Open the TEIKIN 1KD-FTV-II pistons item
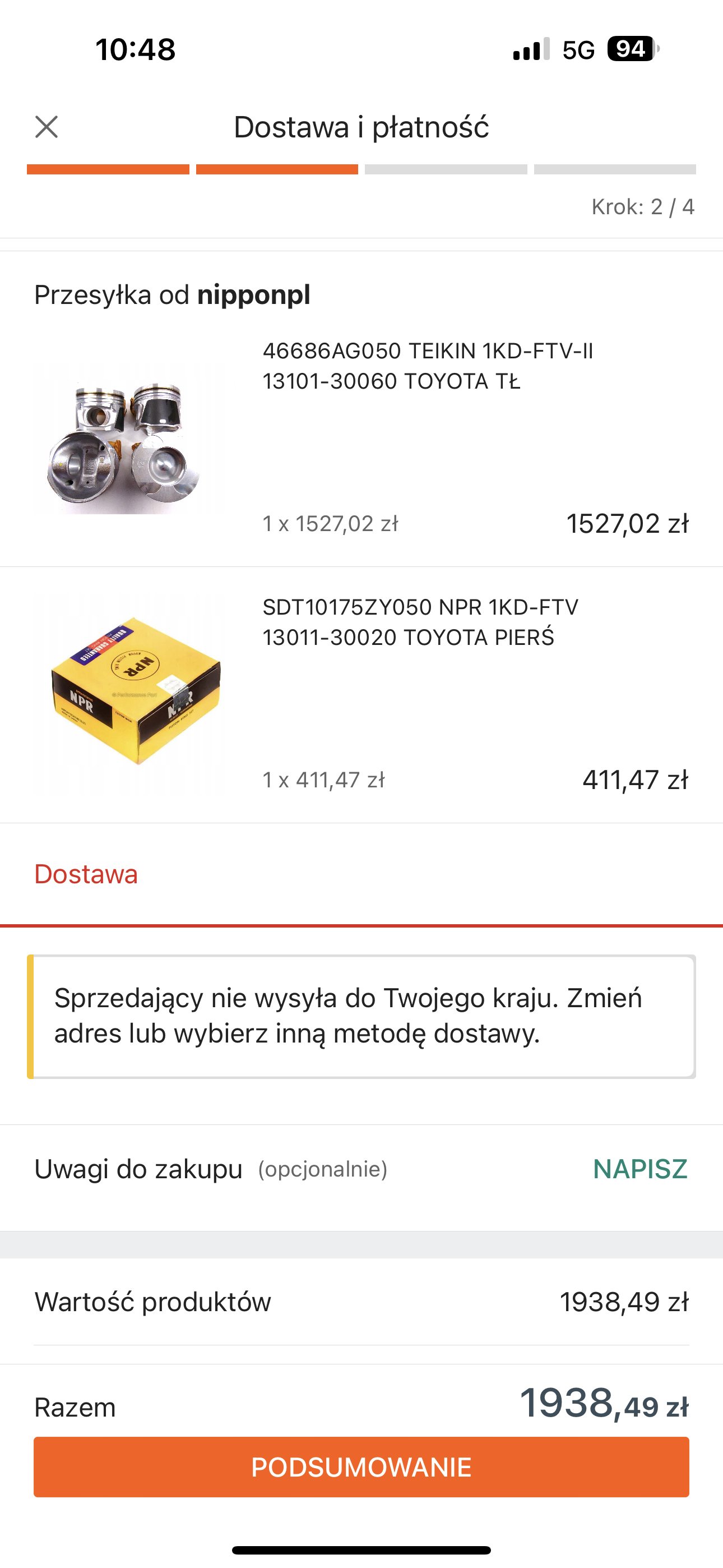The image size is (723, 1568). [427, 366]
